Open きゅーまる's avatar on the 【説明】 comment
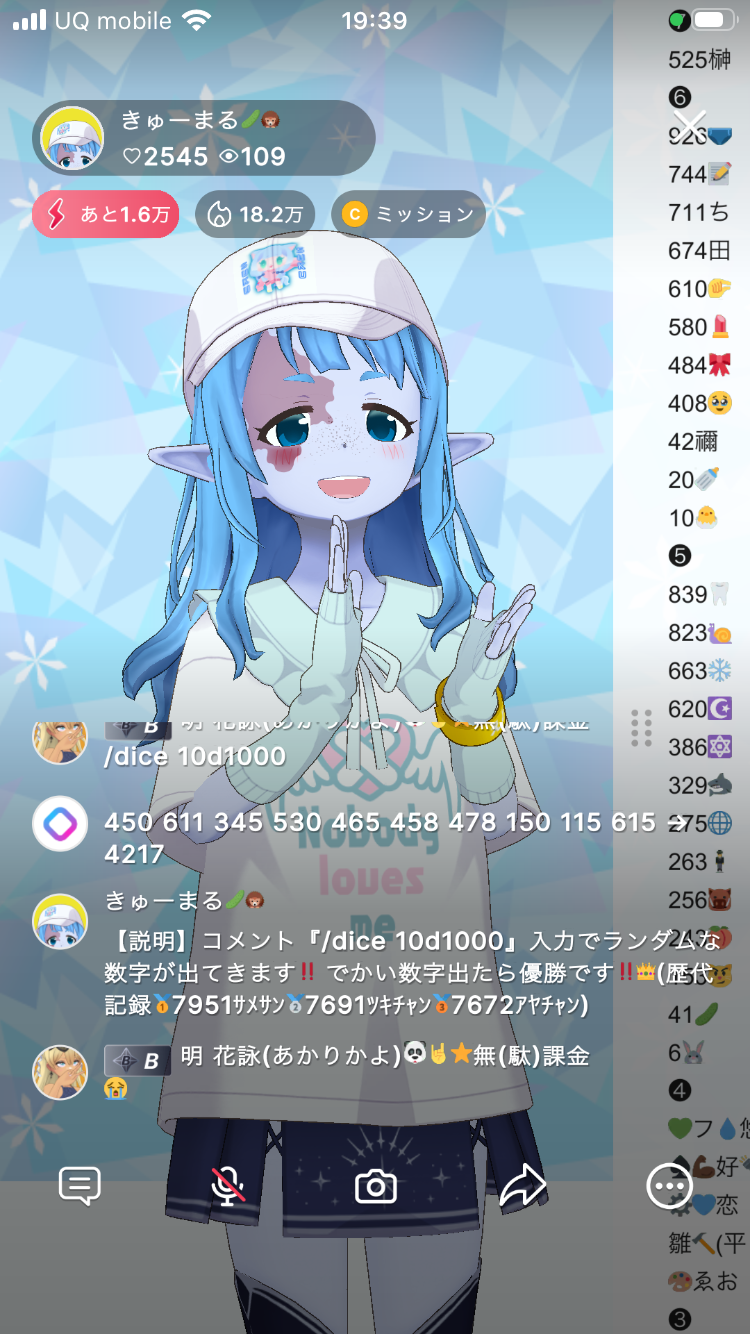This screenshot has width=750, height=1334. (60, 921)
